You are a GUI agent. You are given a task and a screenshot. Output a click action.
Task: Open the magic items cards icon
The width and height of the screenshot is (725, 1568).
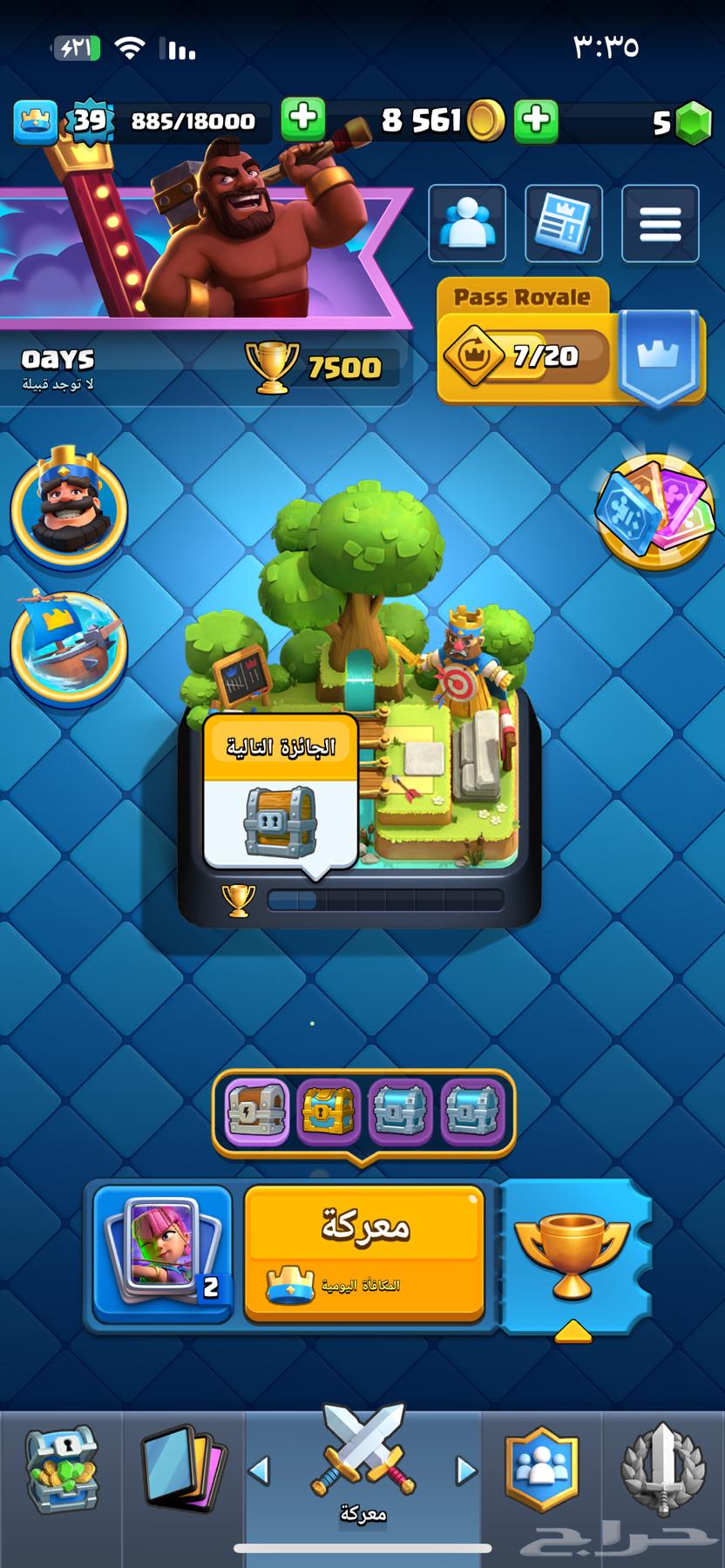pos(654,510)
